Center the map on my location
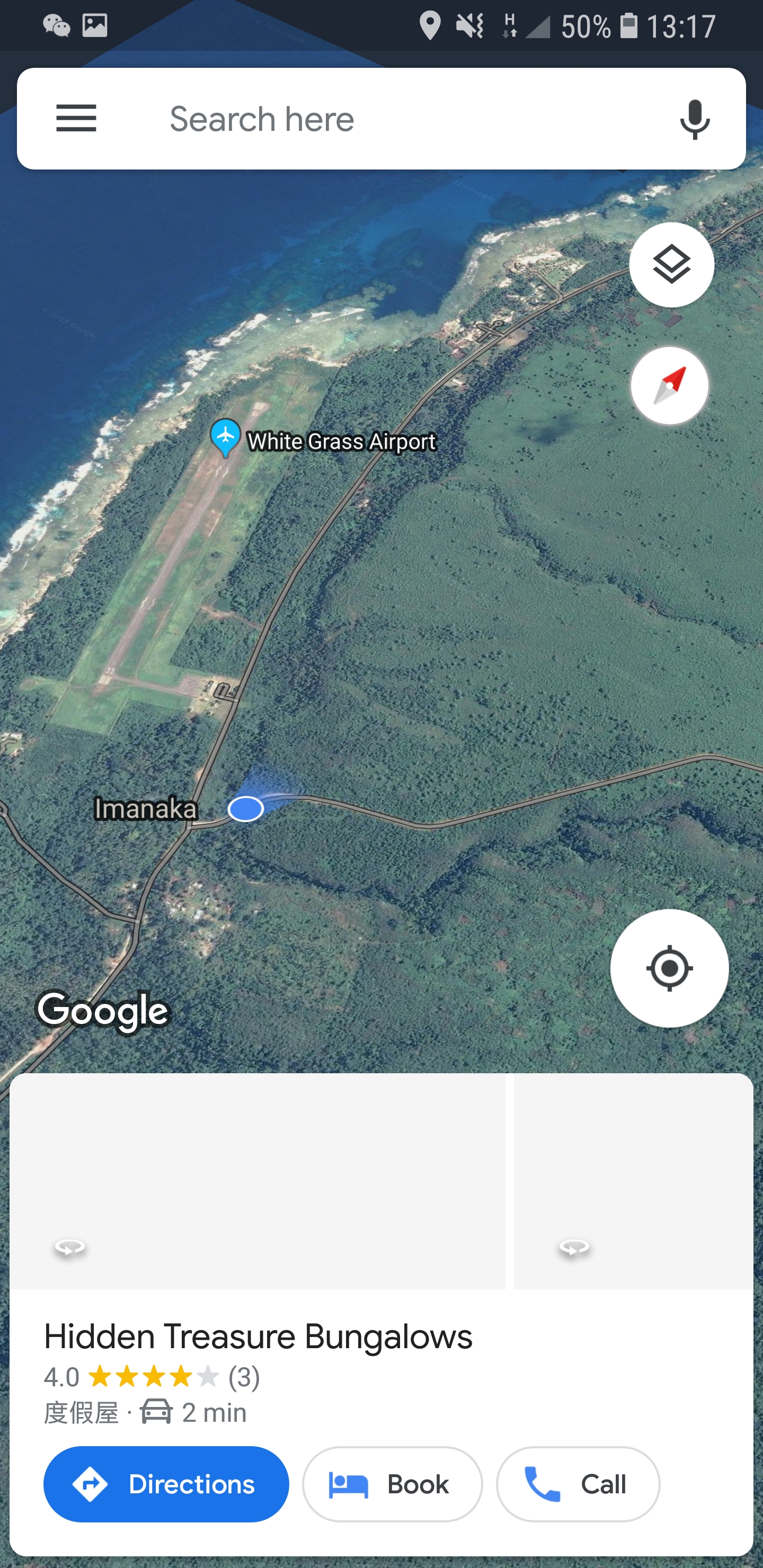 (x=669, y=968)
